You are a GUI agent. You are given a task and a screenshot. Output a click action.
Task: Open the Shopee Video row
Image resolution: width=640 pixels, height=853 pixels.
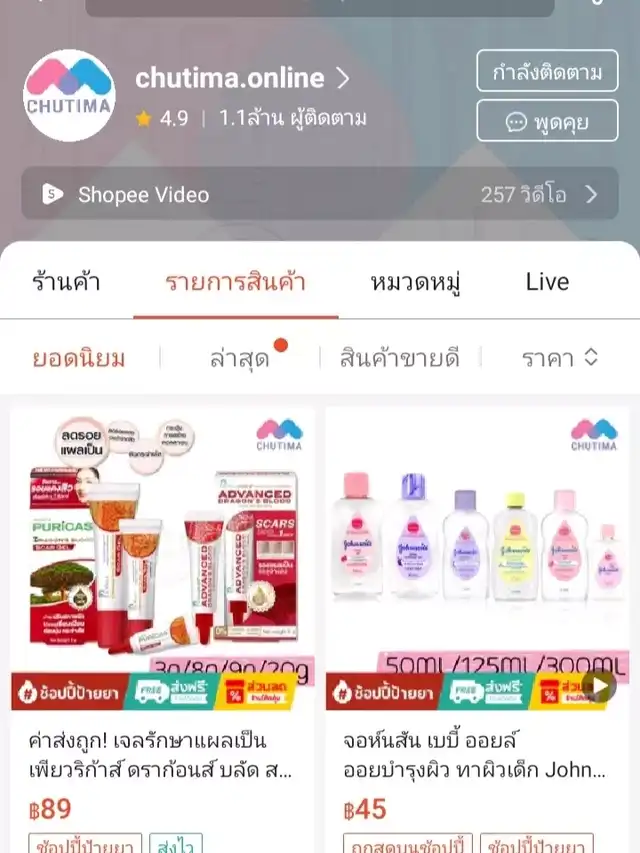(x=320, y=194)
